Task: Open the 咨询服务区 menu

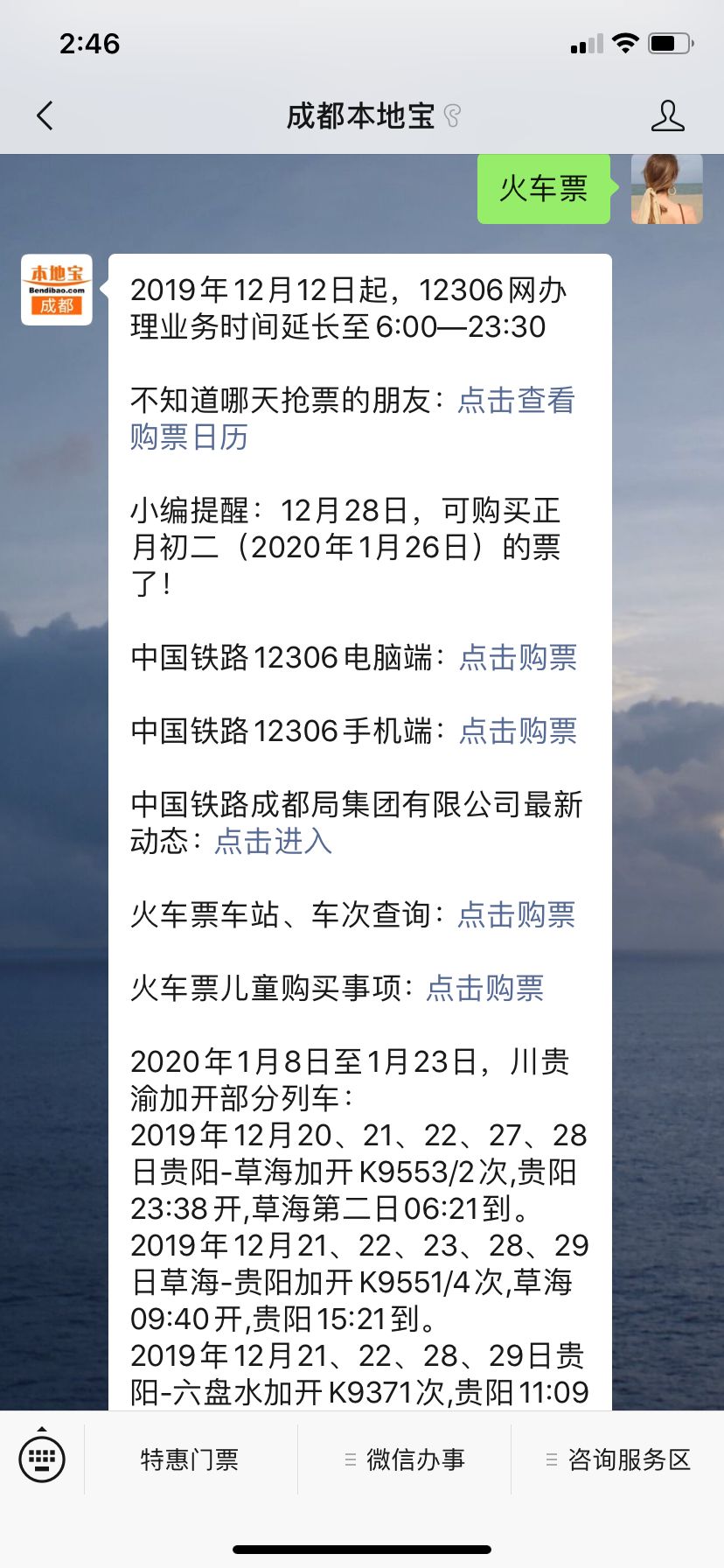Action: (x=618, y=1459)
